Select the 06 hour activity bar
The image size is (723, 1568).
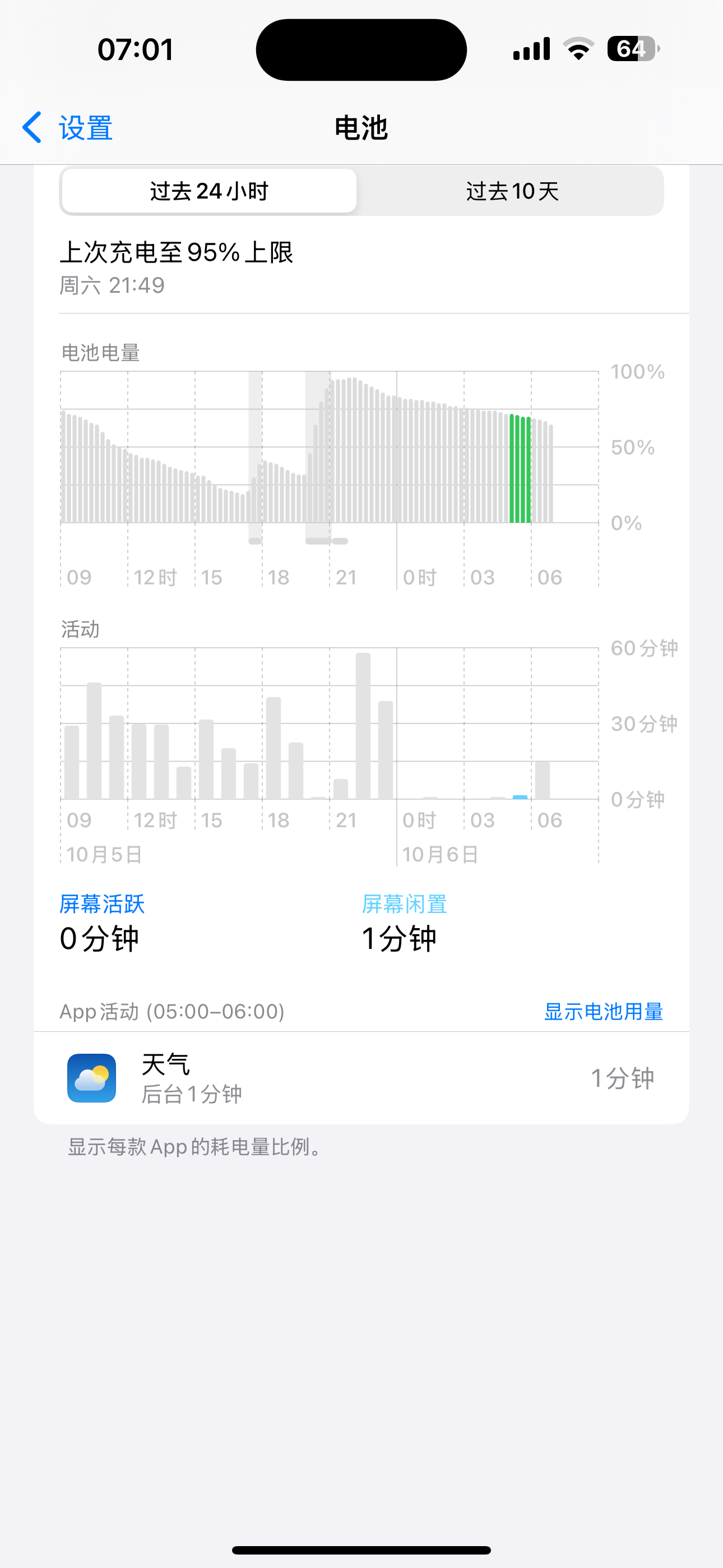[x=543, y=780]
